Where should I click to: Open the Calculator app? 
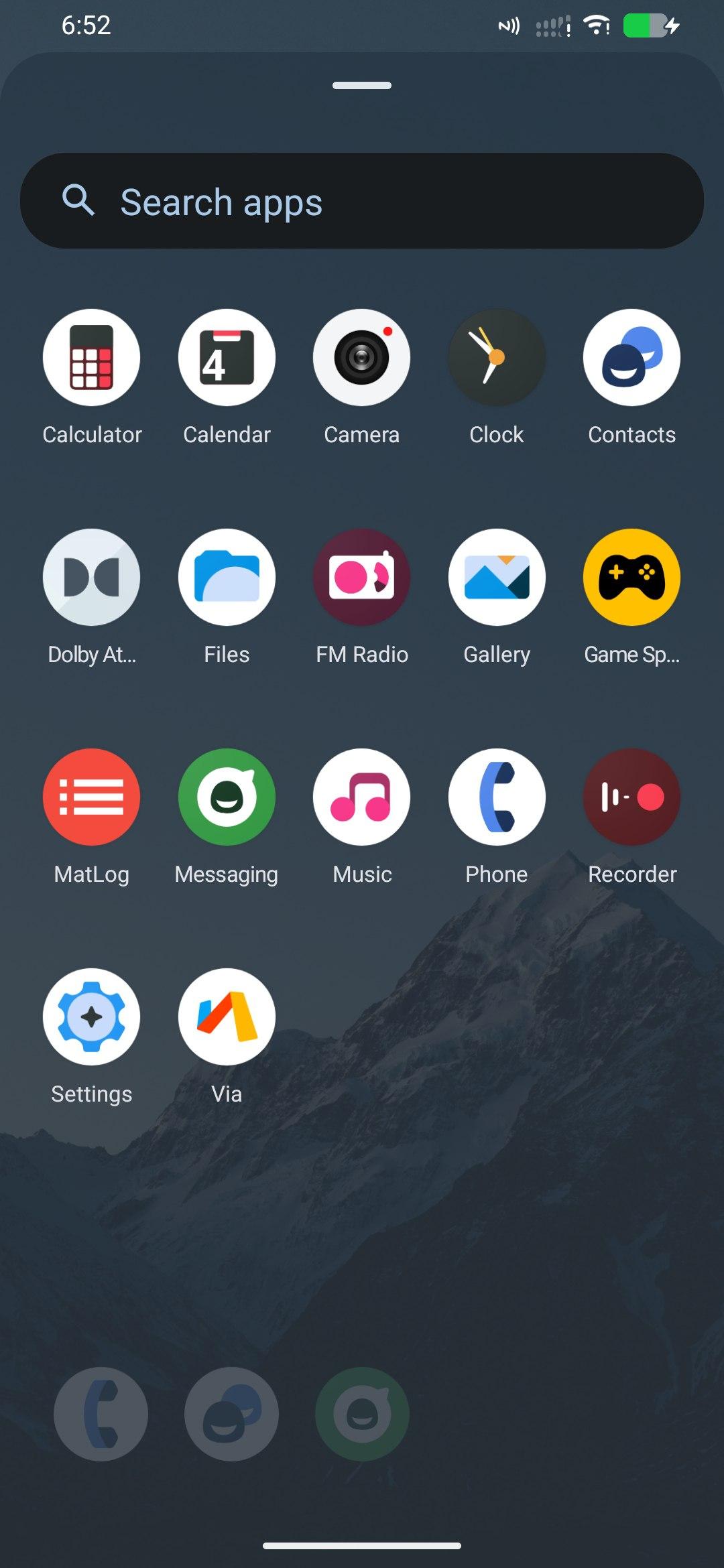point(92,358)
